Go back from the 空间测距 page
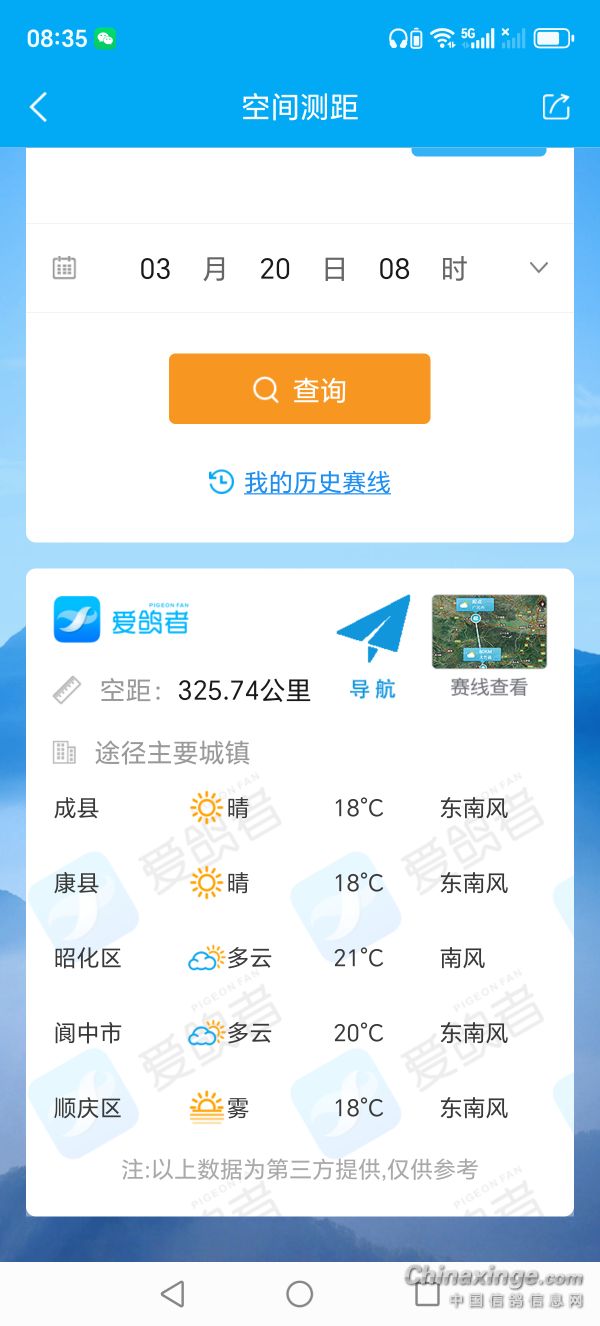Image resolution: width=600 pixels, height=1326 pixels. (x=38, y=107)
